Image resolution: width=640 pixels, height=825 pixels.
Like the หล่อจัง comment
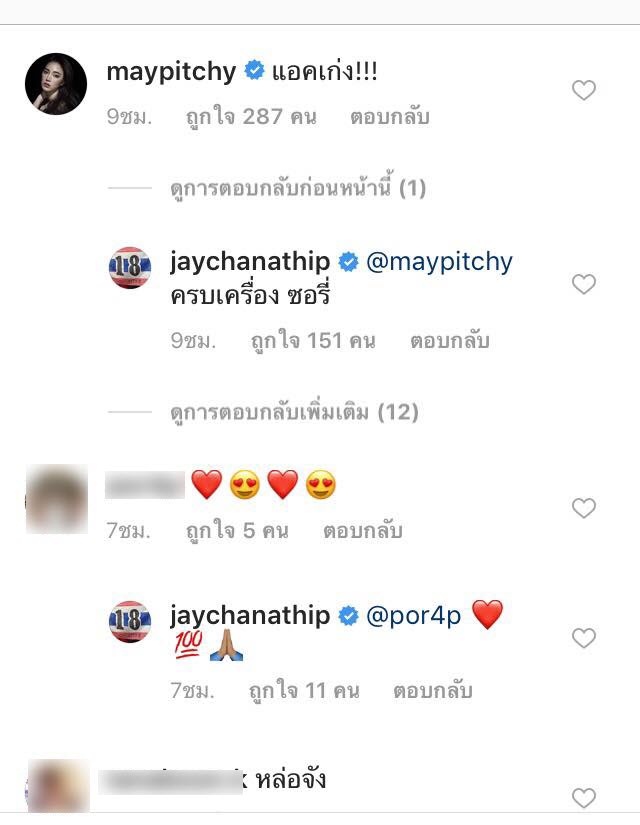coord(583,797)
